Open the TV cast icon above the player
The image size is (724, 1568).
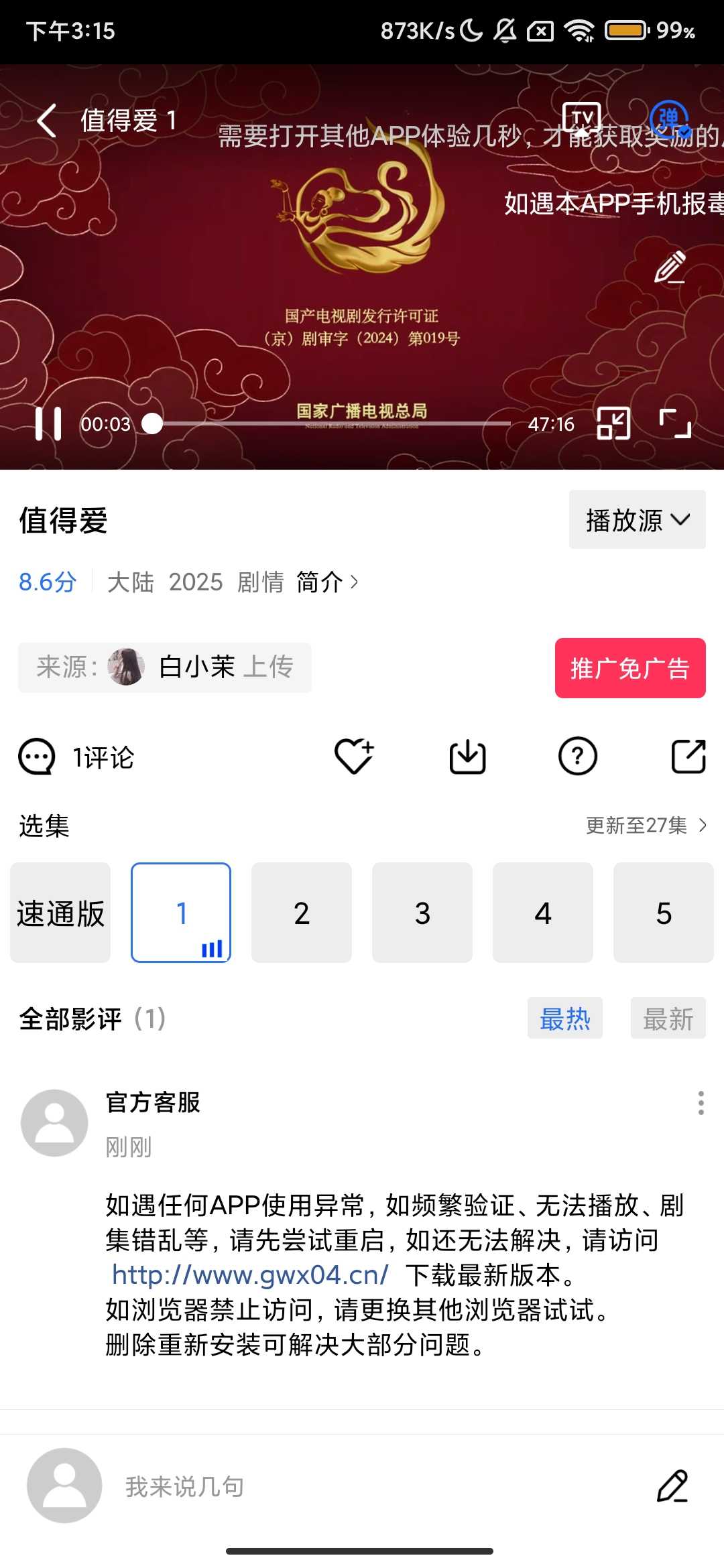click(582, 121)
